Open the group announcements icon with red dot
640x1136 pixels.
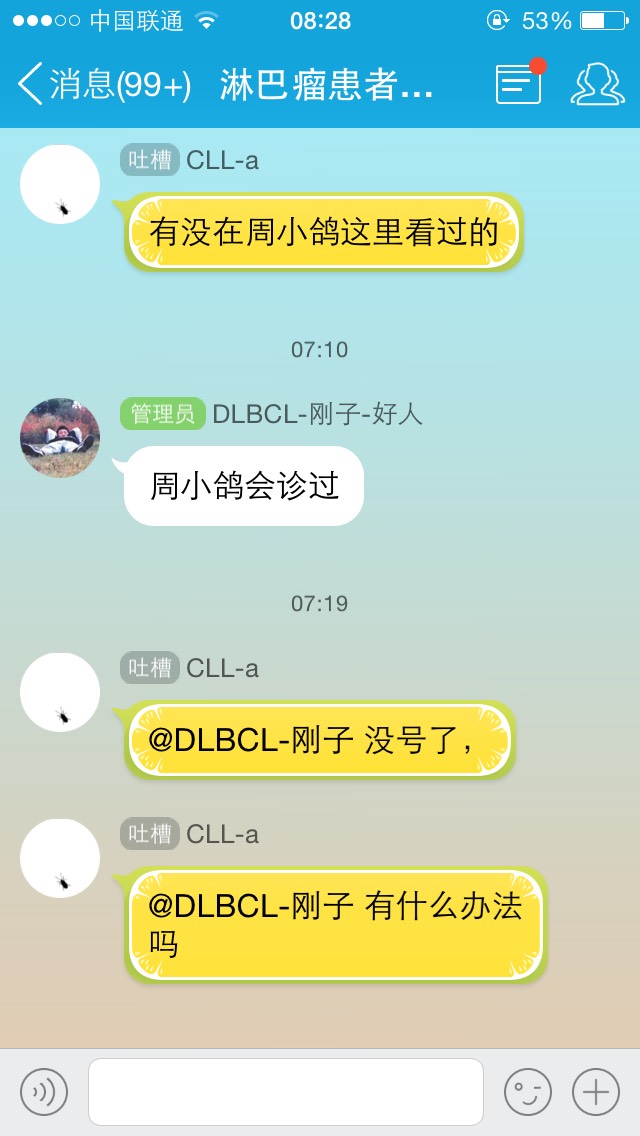[x=519, y=84]
